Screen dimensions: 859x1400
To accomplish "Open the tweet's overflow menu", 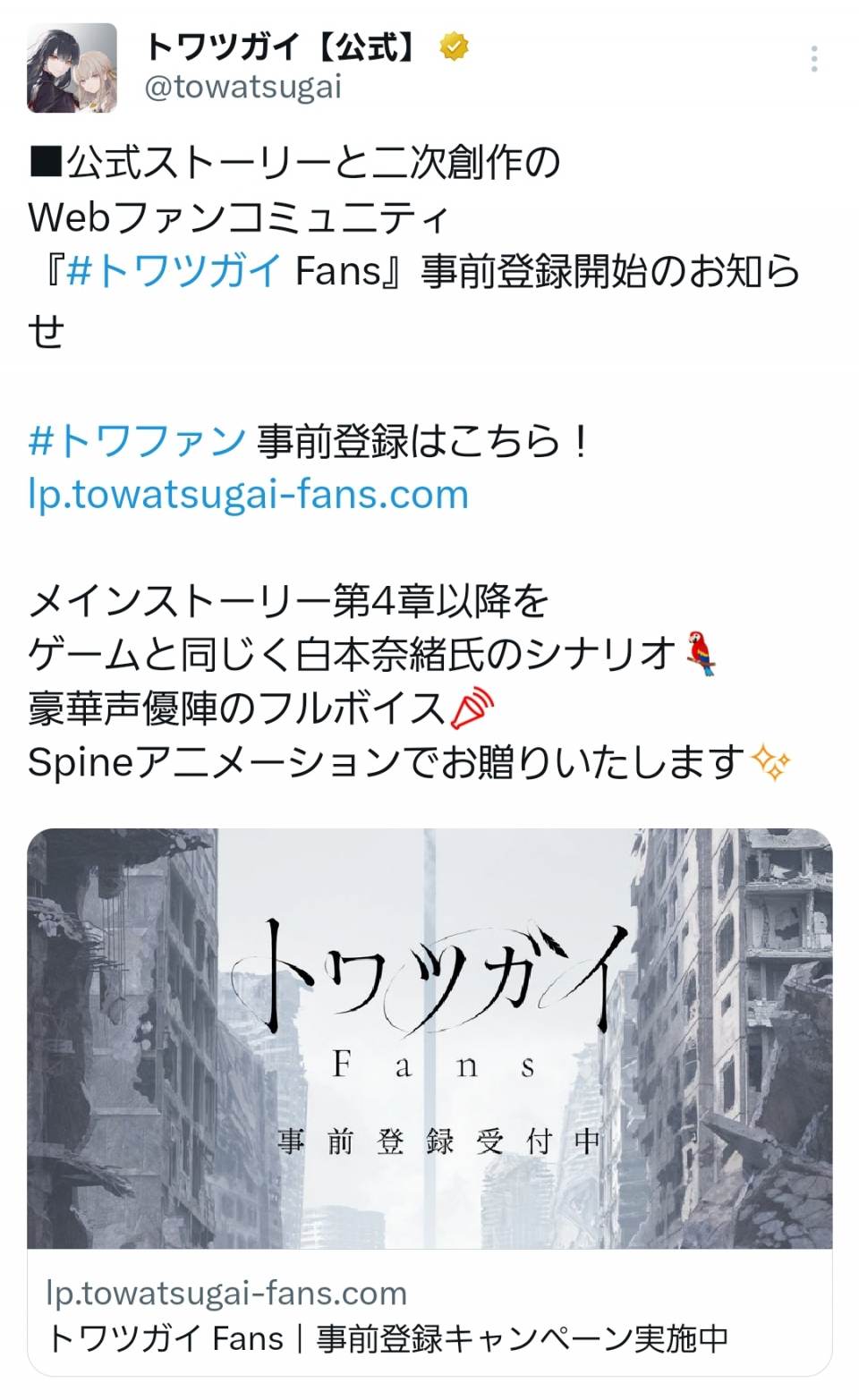I will tap(813, 59).
